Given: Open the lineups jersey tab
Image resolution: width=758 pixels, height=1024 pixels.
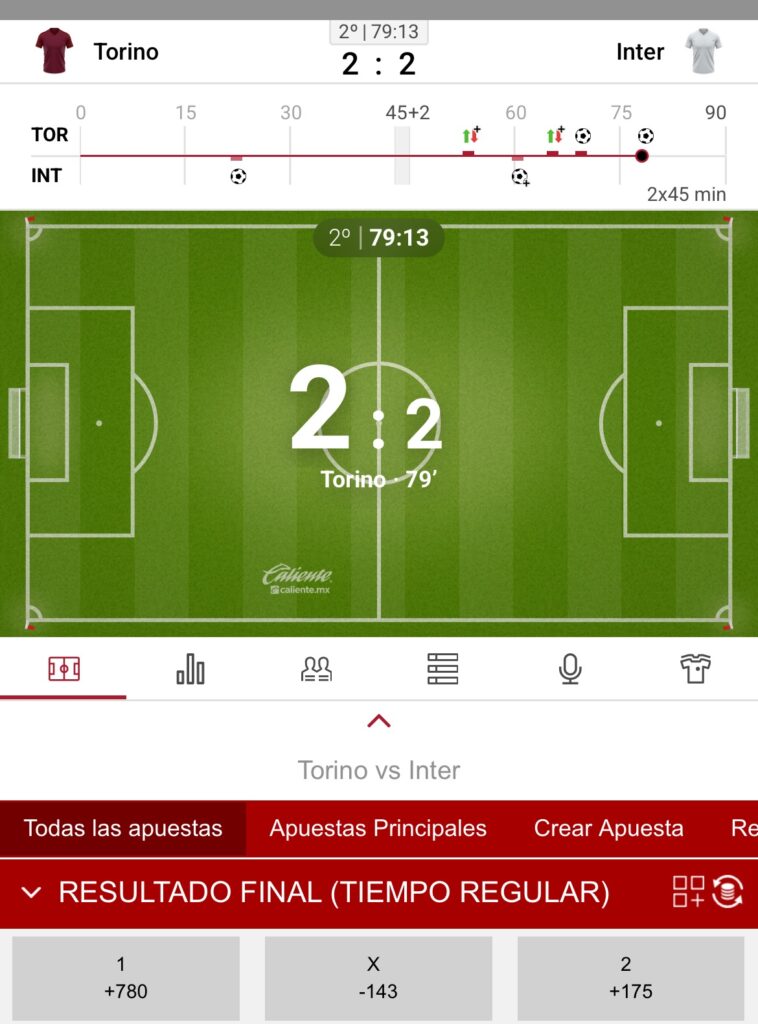Looking at the screenshot, I should (x=695, y=669).
